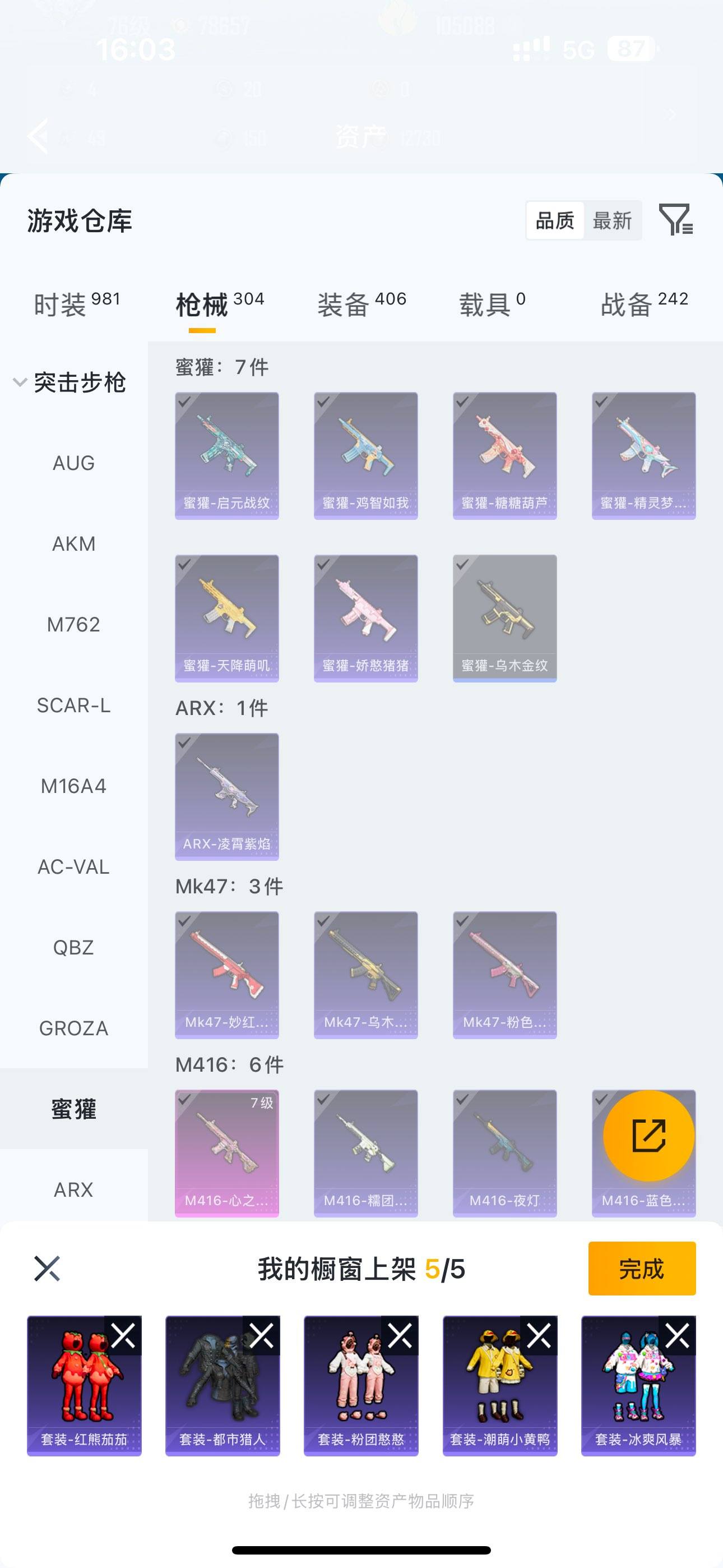The width and height of the screenshot is (723, 1568).
Task: Pick the 蜜獾-乌木金纹 skin
Action: [x=504, y=618]
